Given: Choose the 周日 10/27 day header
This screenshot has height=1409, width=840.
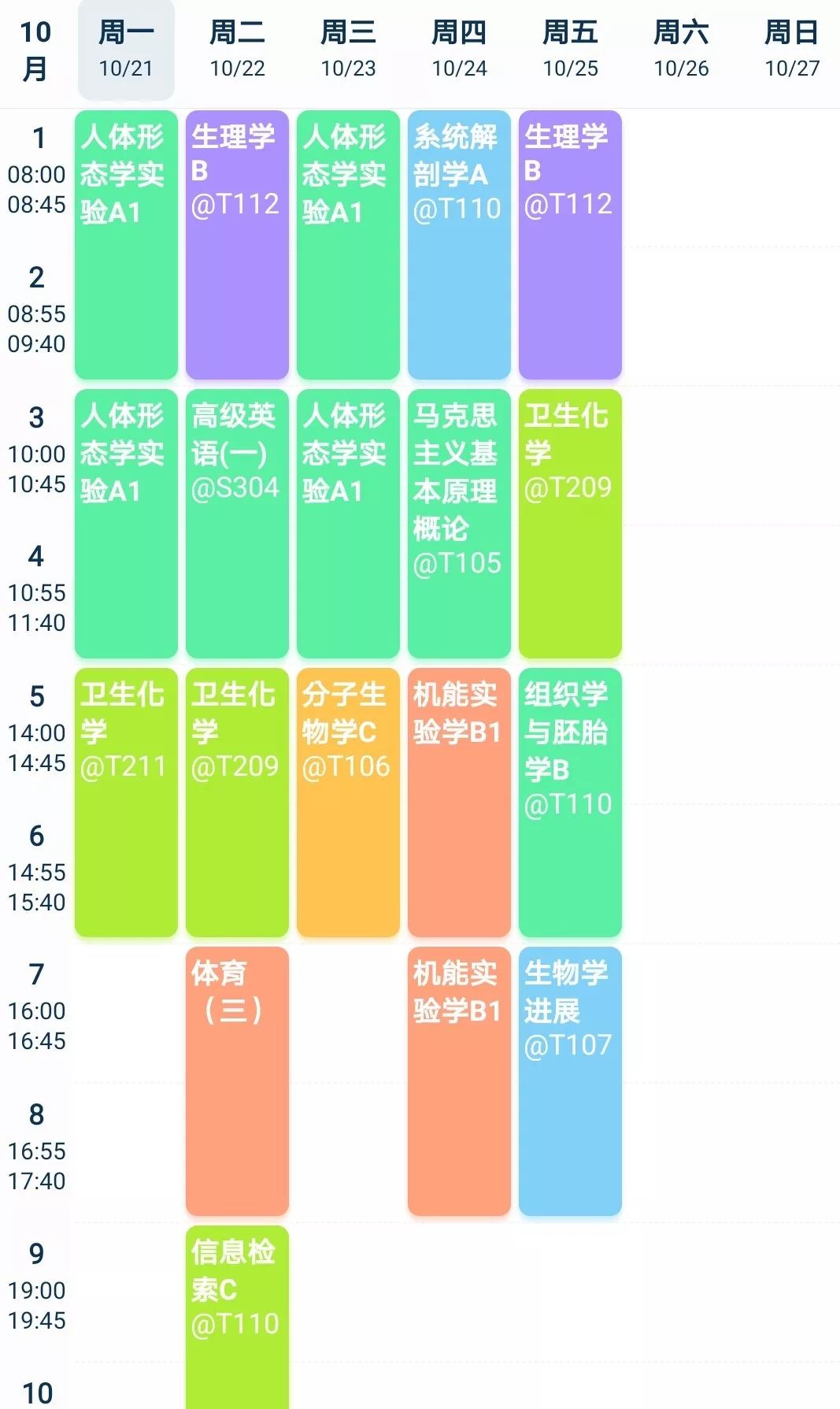Looking at the screenshot, I should pyautogui.click(x=792, y=50).
